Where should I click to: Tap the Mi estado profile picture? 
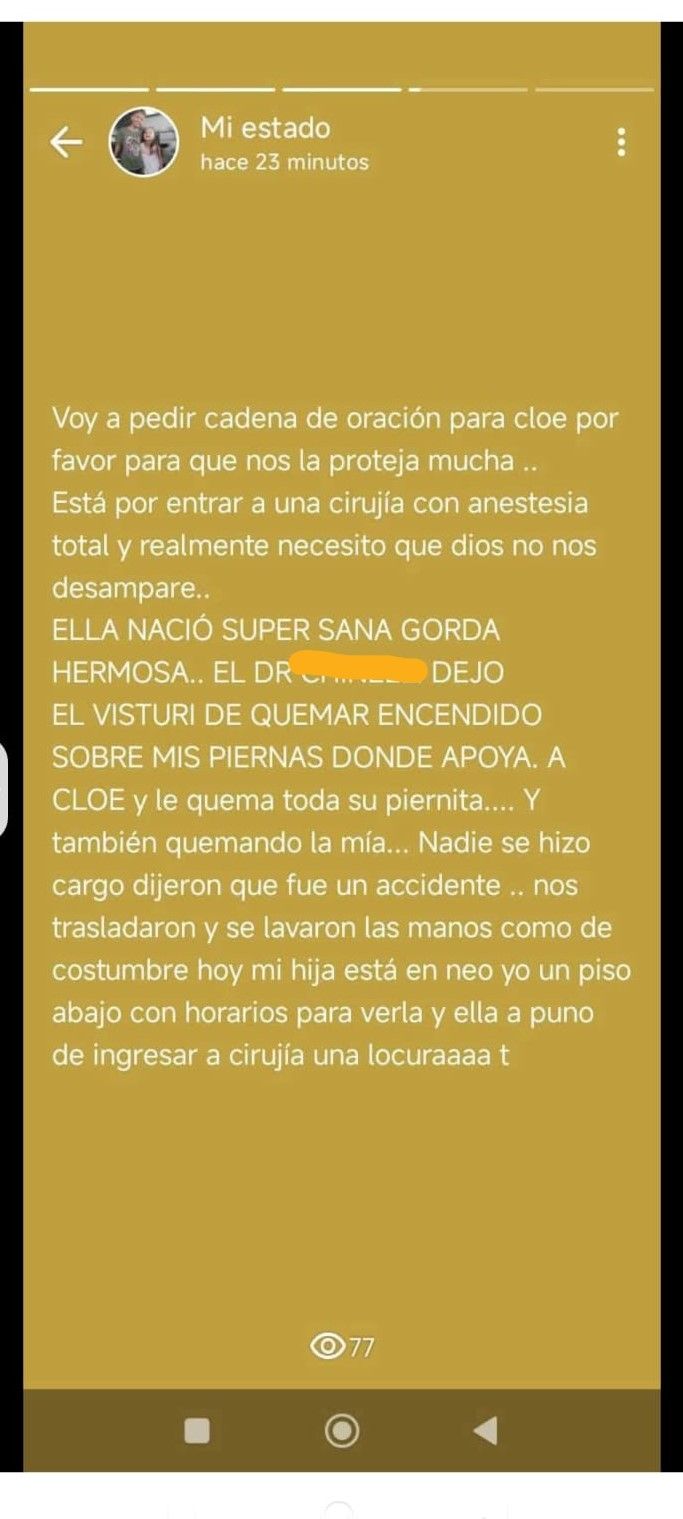click(x=143, y=142)
